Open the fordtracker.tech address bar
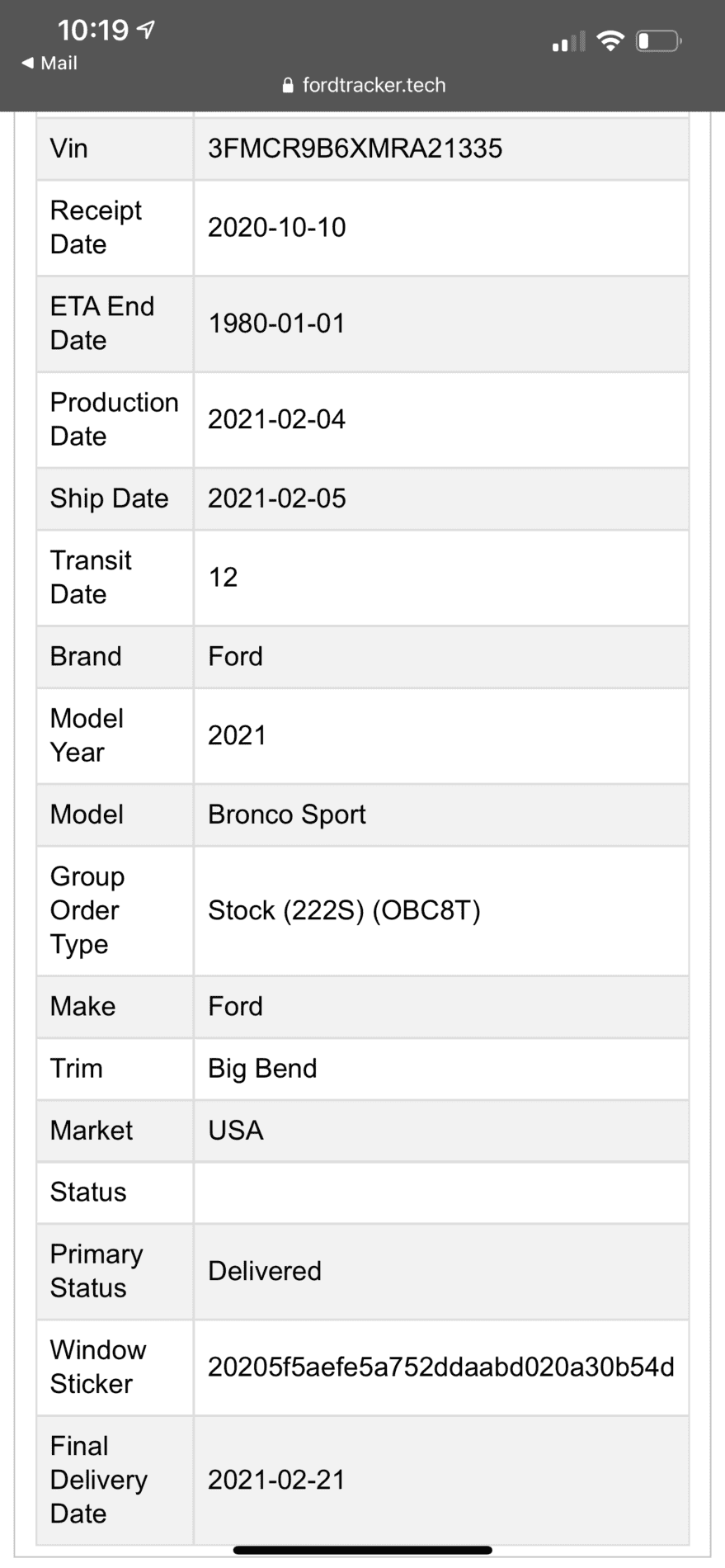The width and height of the screenshot is (725, 1568). click(374, 85)
